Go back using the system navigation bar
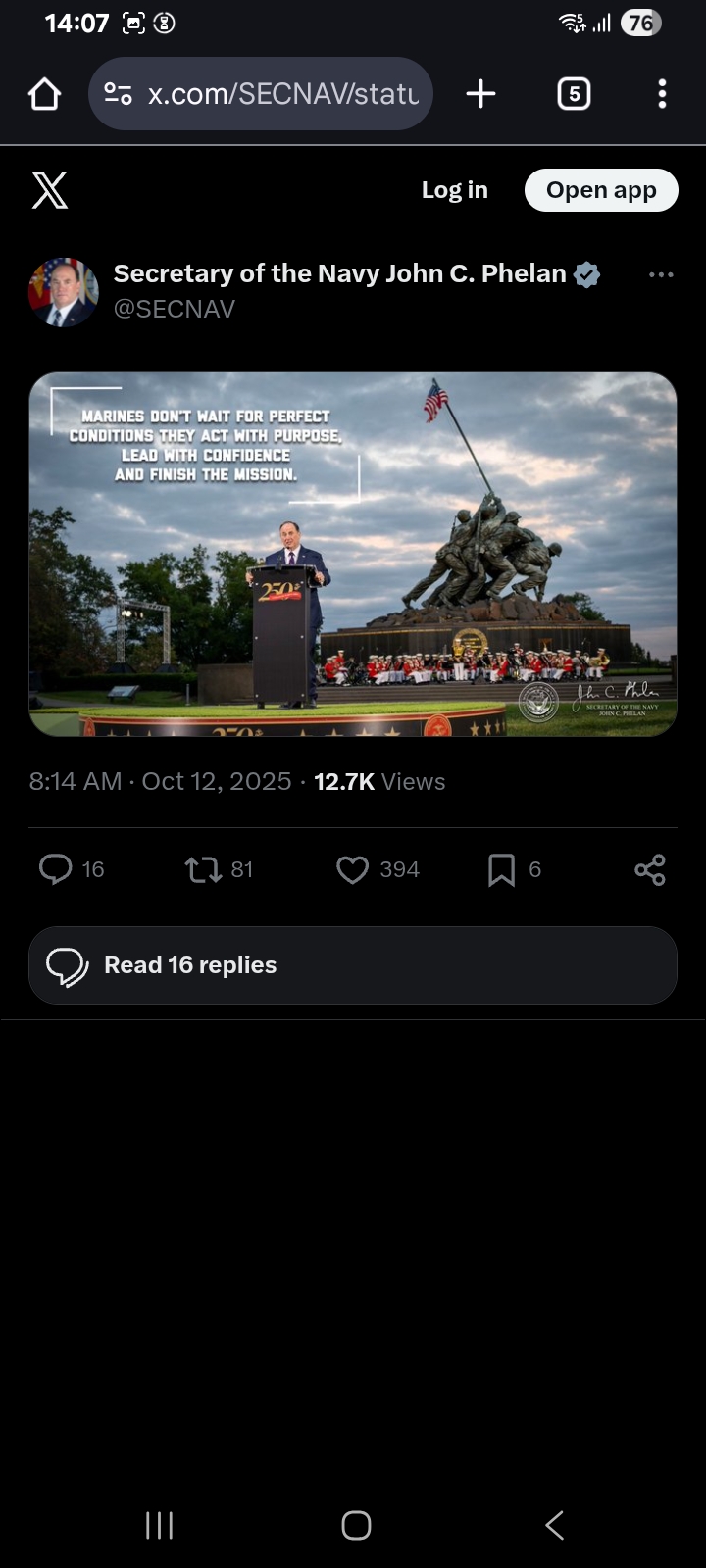Viewport: 706px width, 1568px height. 554,1525
